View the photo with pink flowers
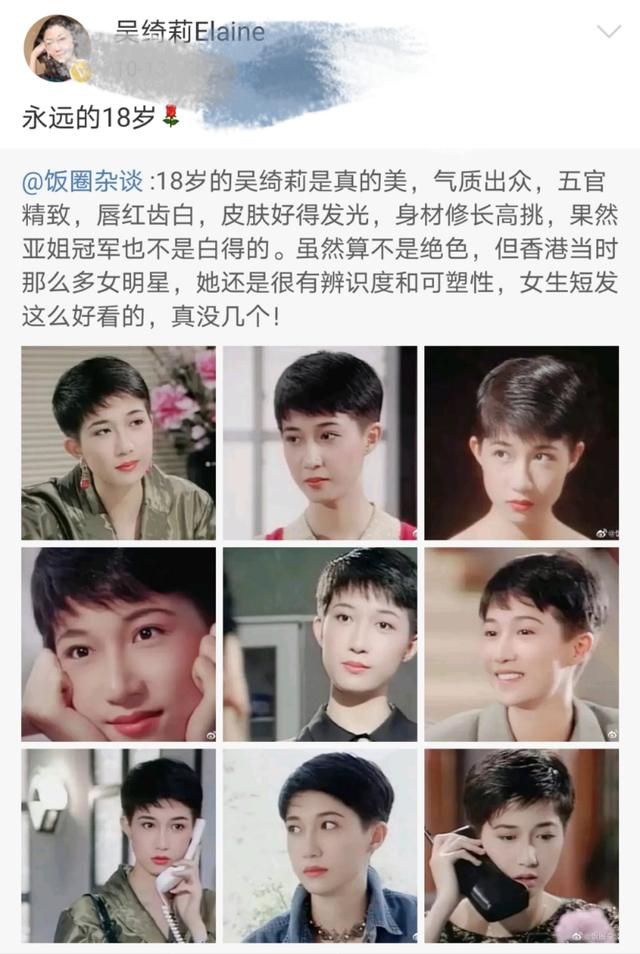 [x=118, y=443]
